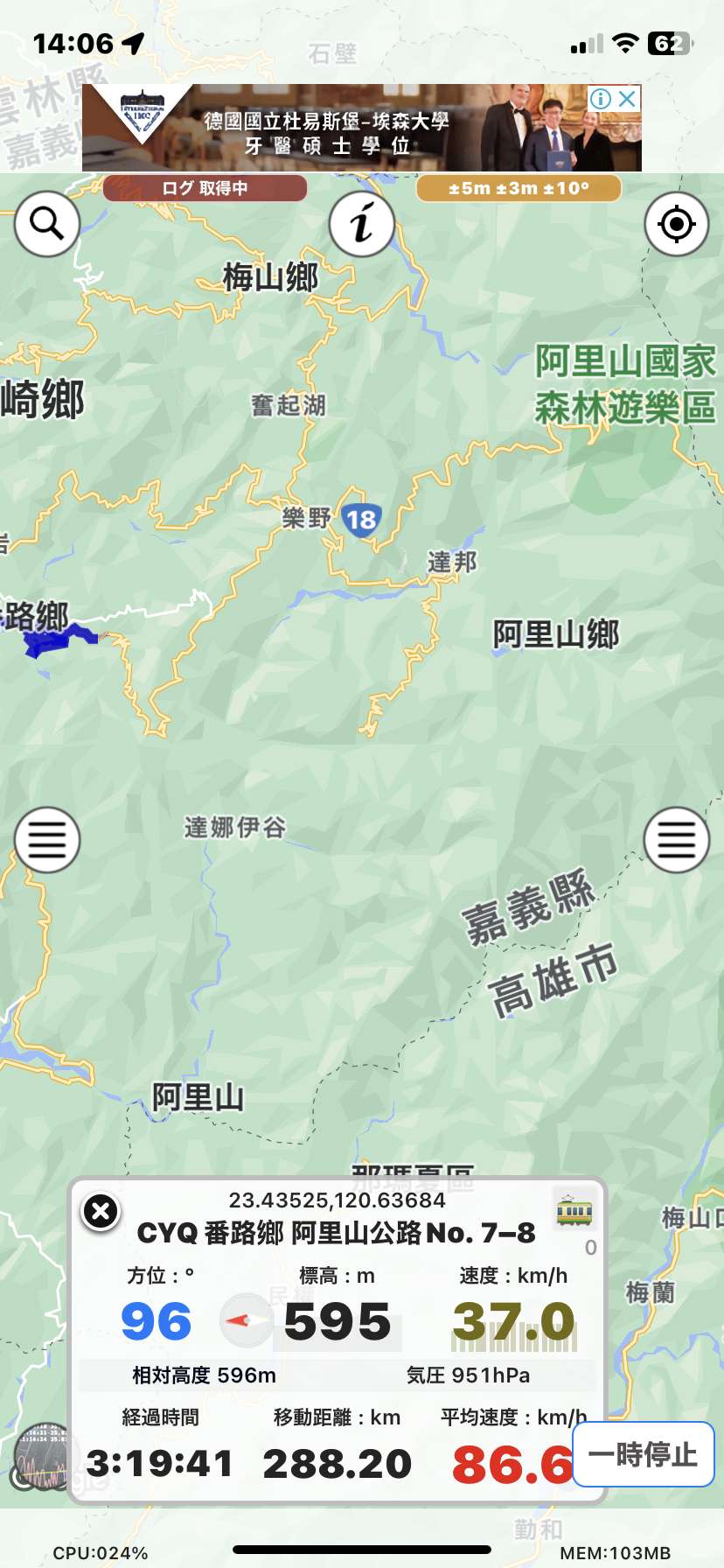Open the dental university ad banner
The image size is (724, 1568).
(362, 128)
